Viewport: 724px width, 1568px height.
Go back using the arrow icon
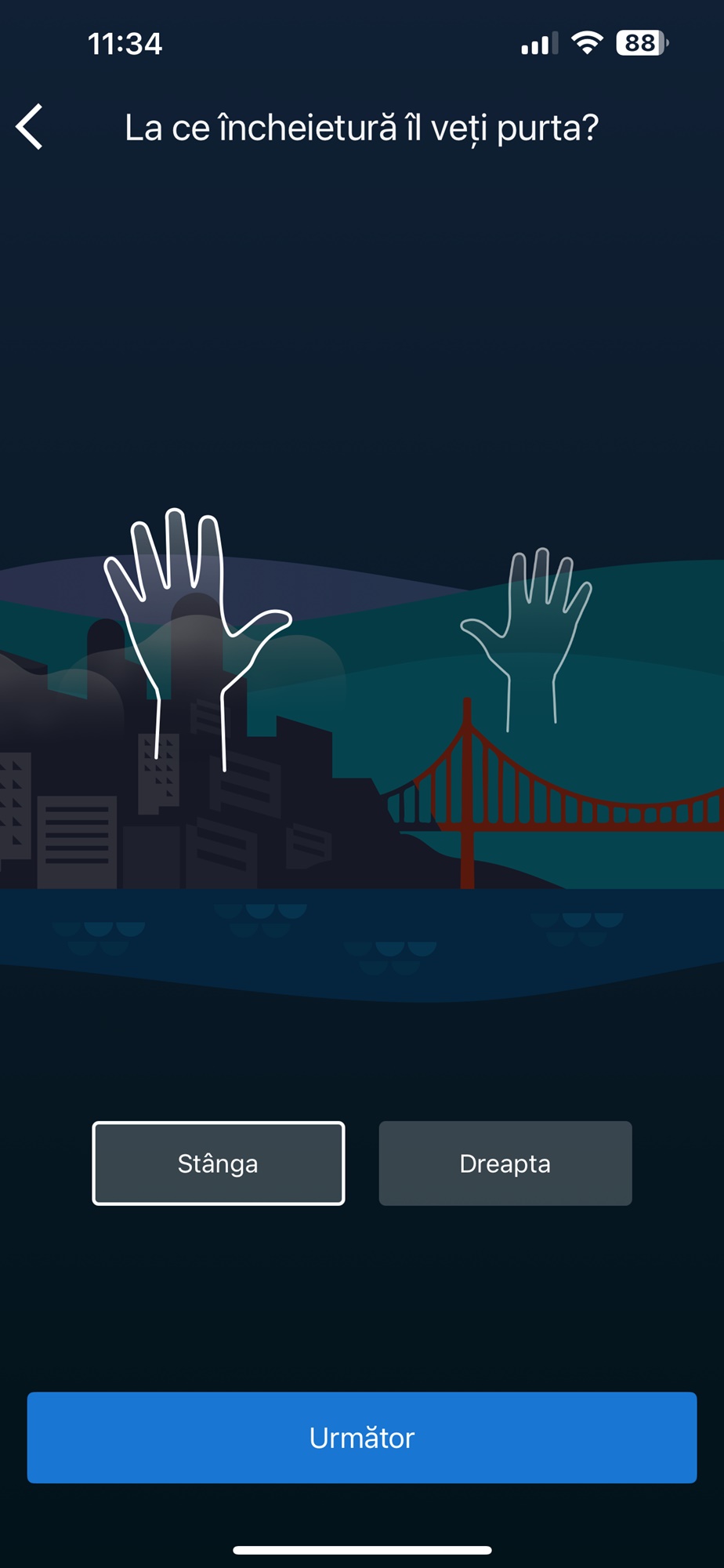(x=30, y=127)
